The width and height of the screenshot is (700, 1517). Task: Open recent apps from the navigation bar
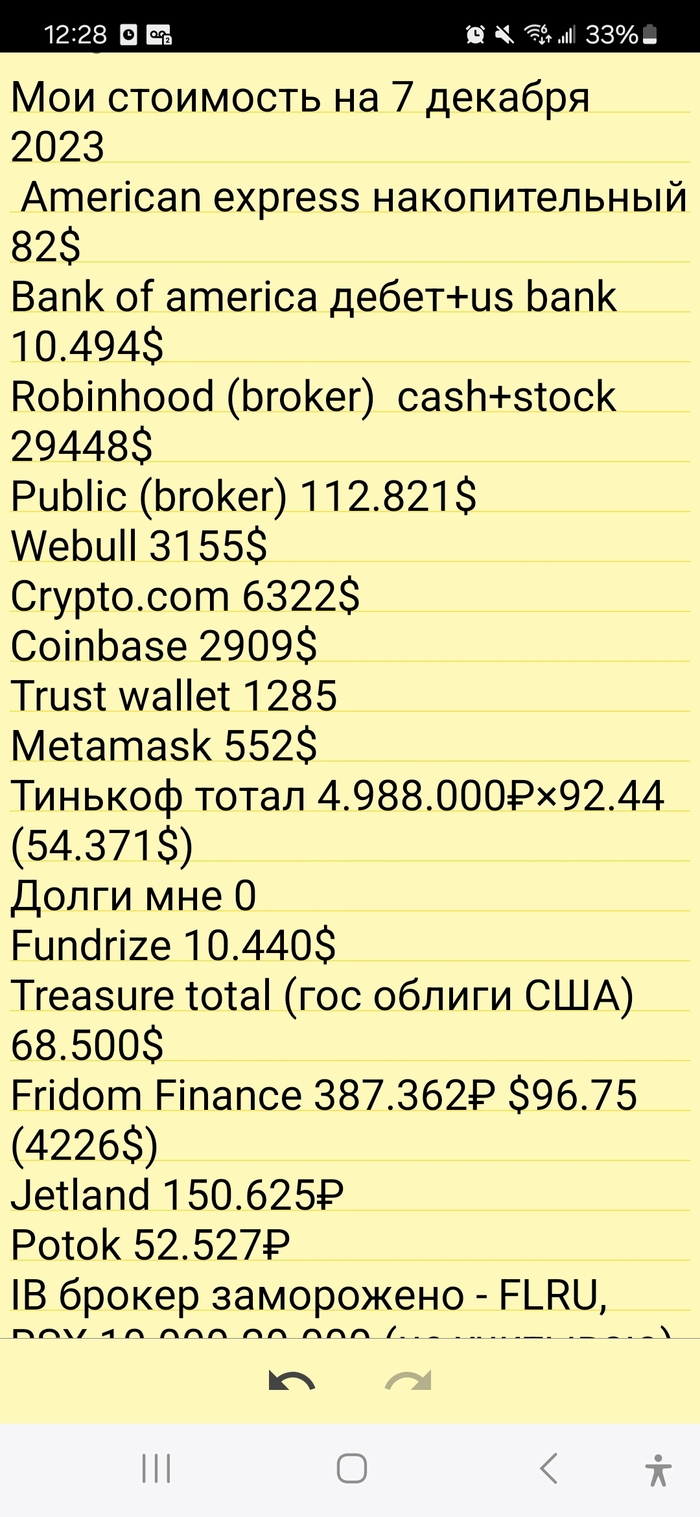click(156, 1469)
